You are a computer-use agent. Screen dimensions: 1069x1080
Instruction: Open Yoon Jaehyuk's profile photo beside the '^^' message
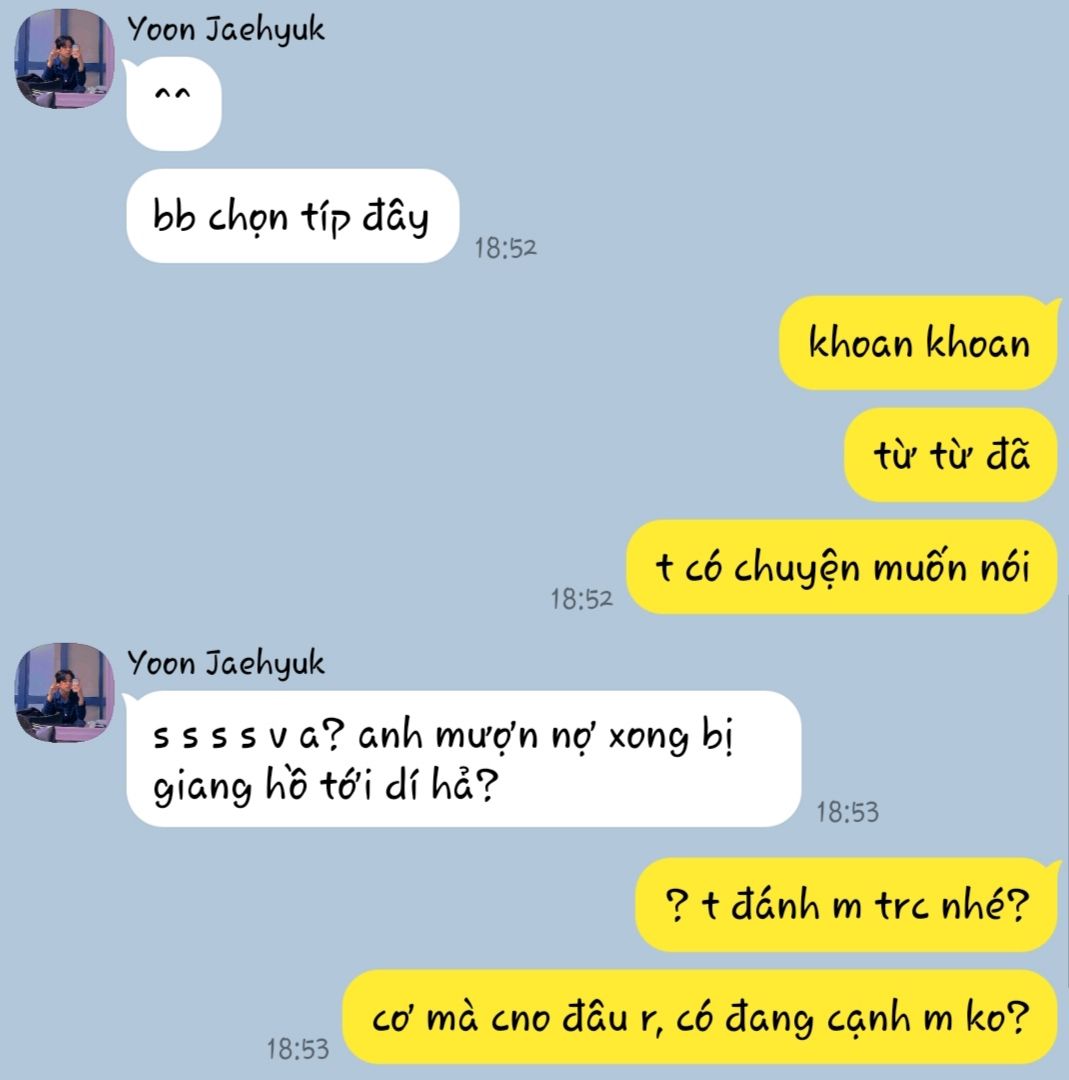point(64,58)
